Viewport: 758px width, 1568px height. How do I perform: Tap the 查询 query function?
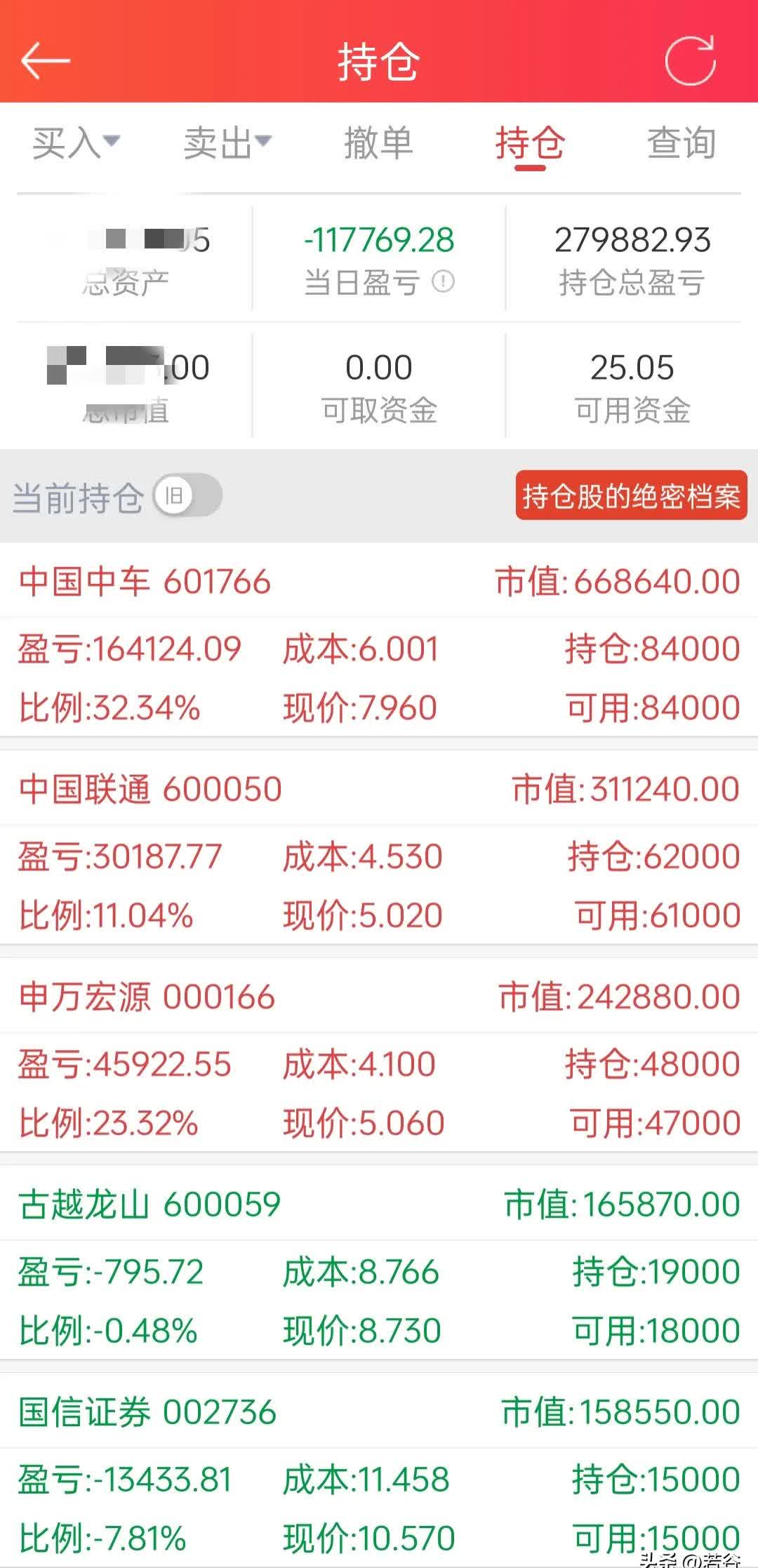pos(681,144)
